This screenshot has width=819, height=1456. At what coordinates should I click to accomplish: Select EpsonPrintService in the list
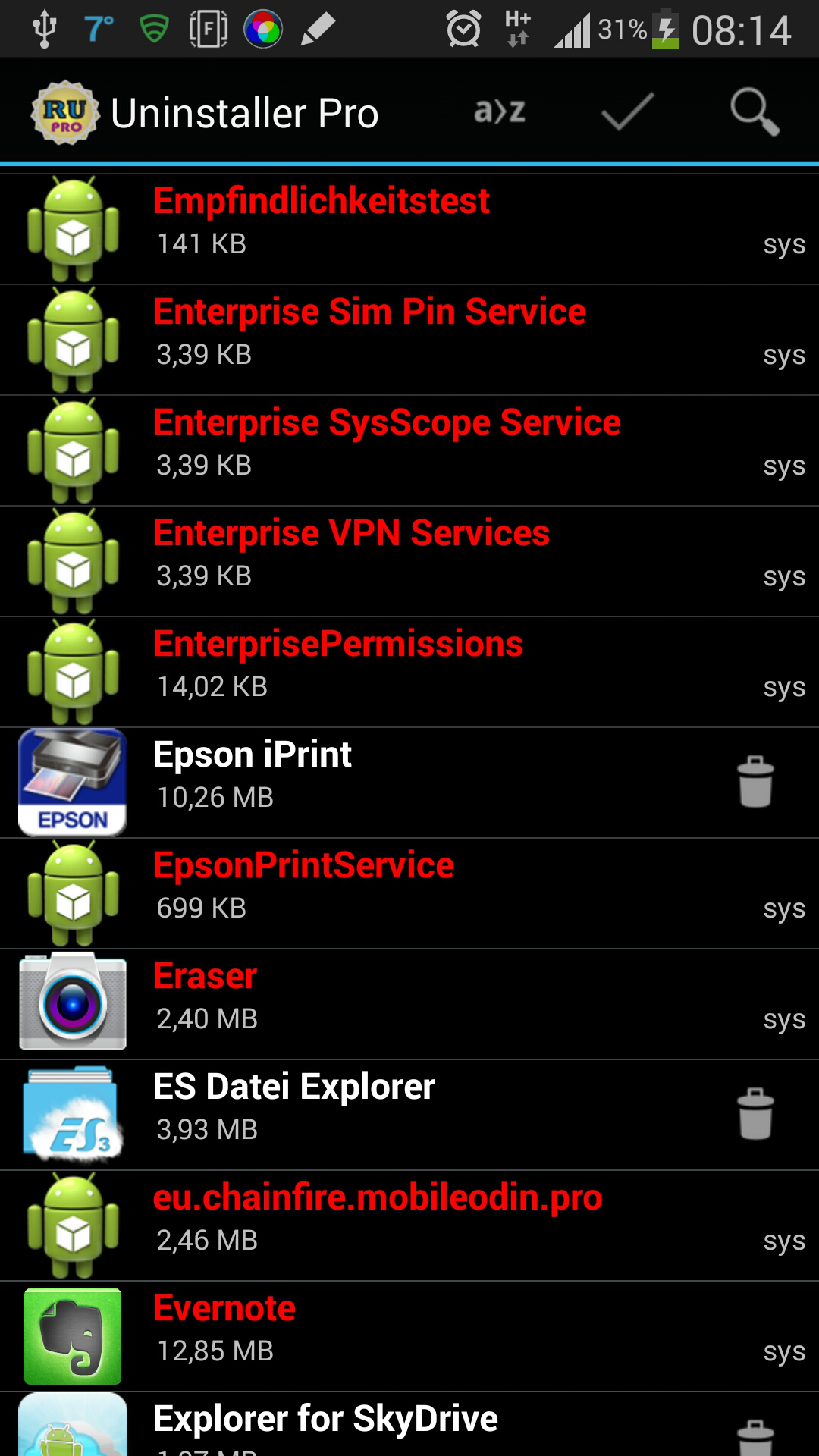(x=409, y=894)
